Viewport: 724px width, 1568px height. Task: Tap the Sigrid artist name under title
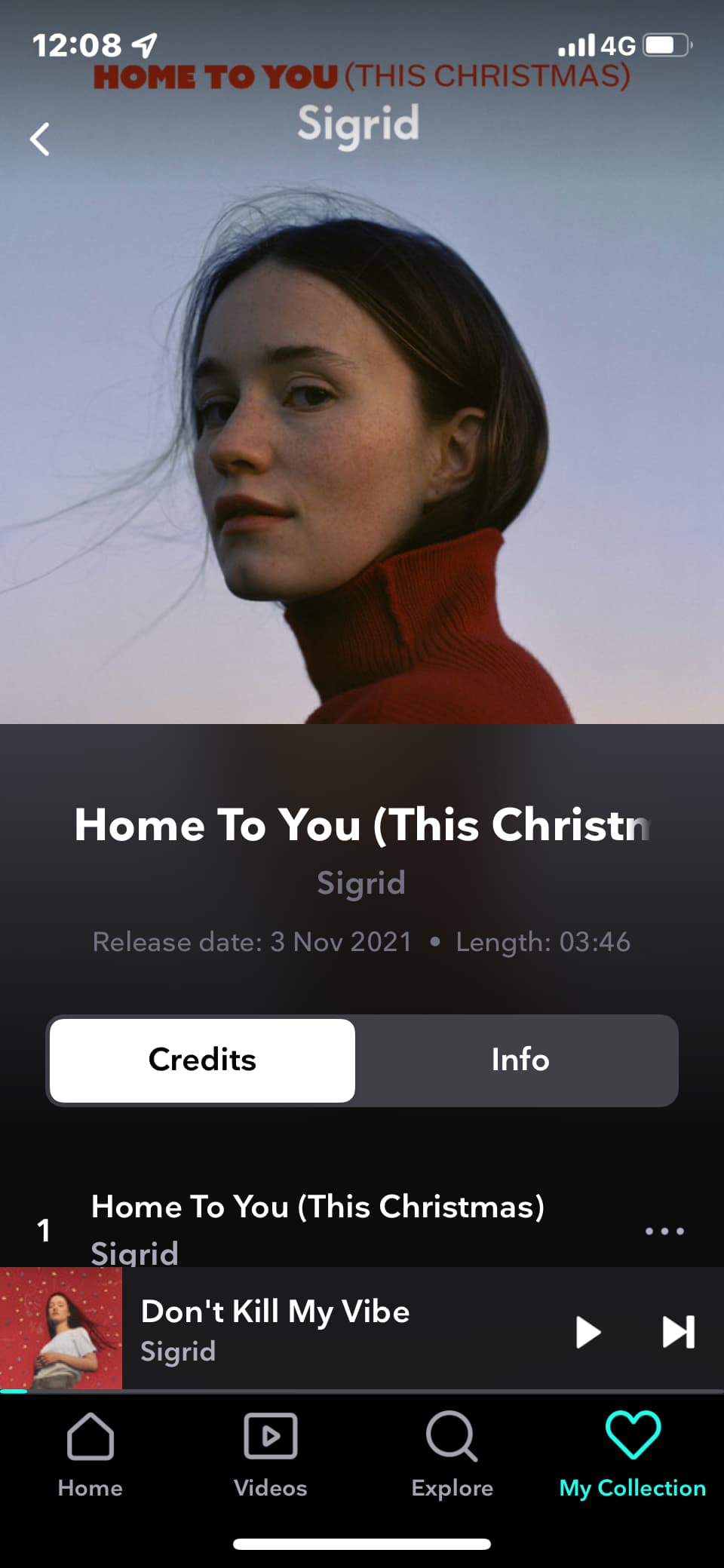click(x=361, y=883)
